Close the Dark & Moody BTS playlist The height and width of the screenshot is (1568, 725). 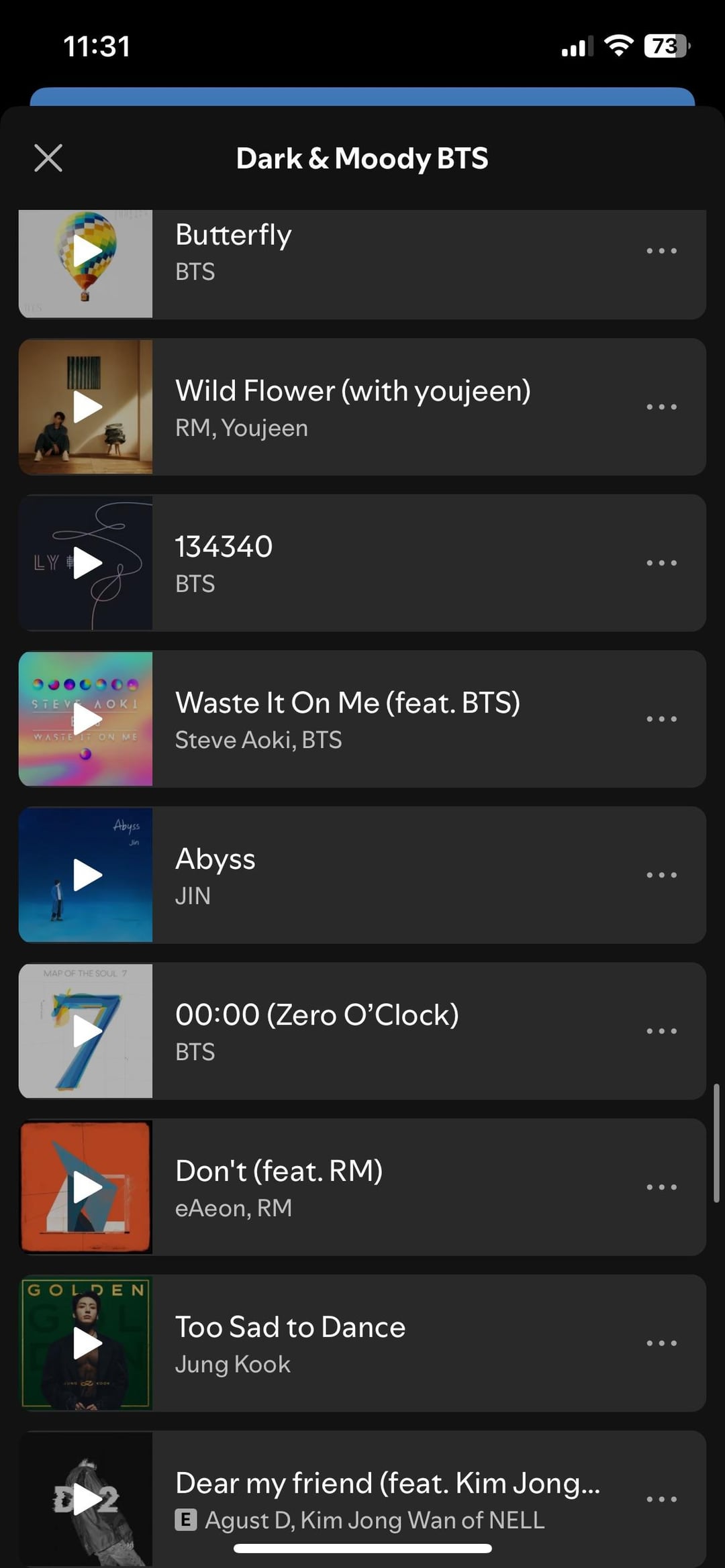[x=48, y=158]
